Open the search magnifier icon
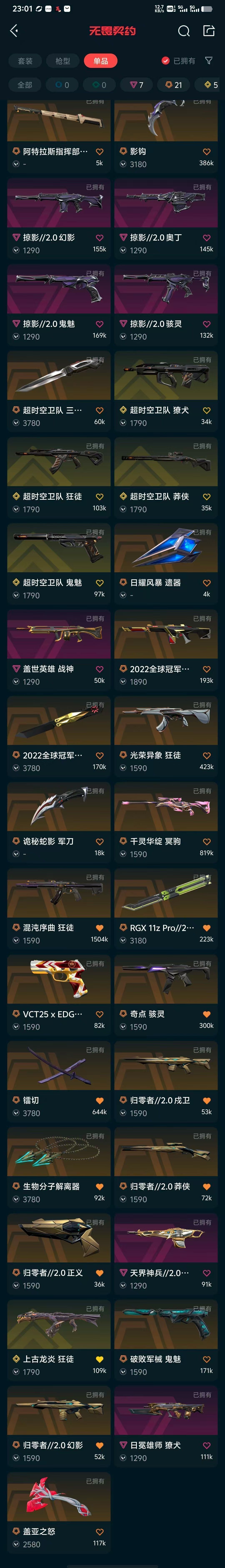 click(x=184, y=31)
